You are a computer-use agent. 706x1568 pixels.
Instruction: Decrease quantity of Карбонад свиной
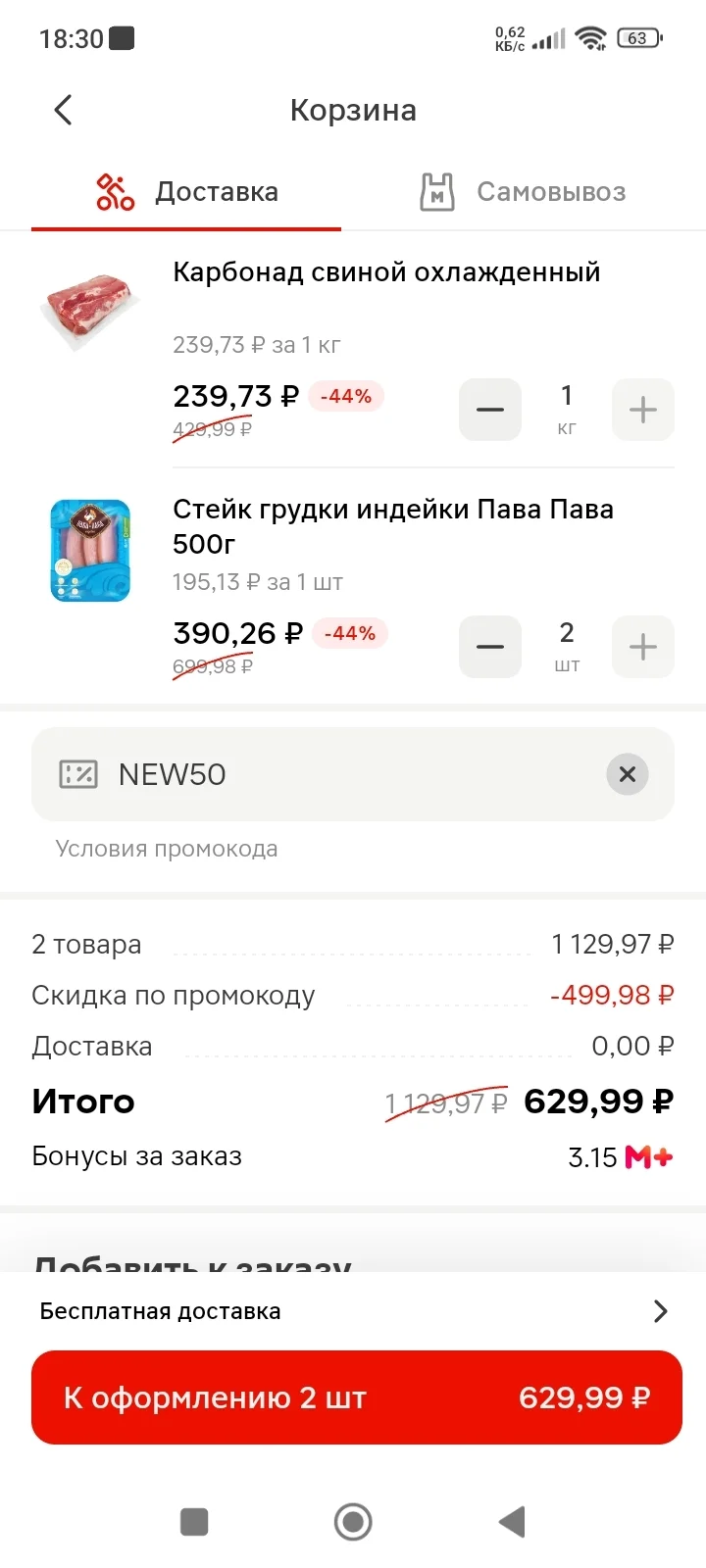click(x=490, y=410)
